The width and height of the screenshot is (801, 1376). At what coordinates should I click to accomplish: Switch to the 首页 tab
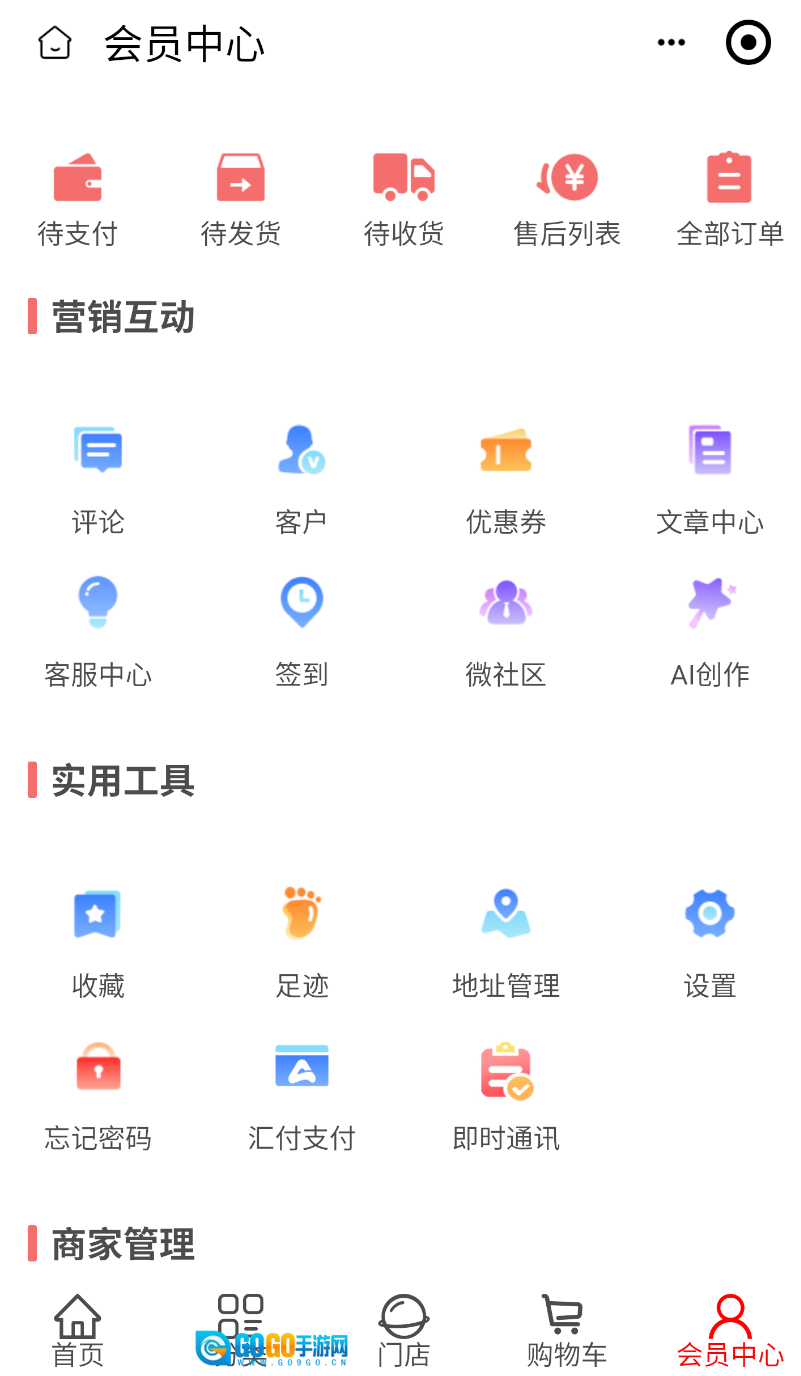pos(76,1327)
